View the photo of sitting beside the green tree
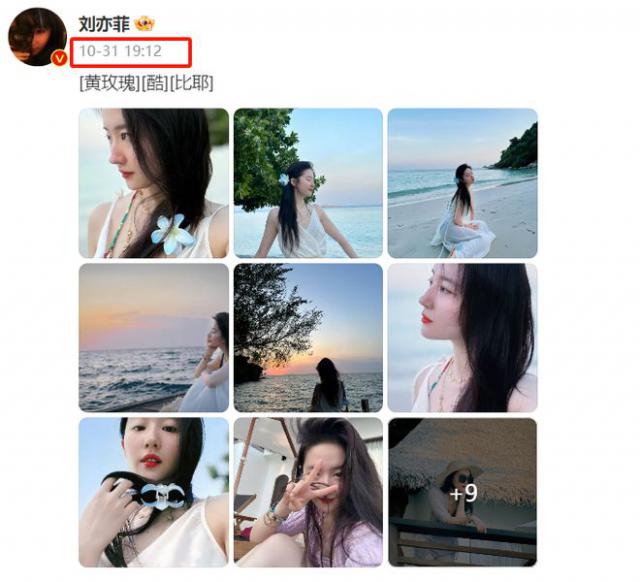Screen dimensions: 640x582 308,183
